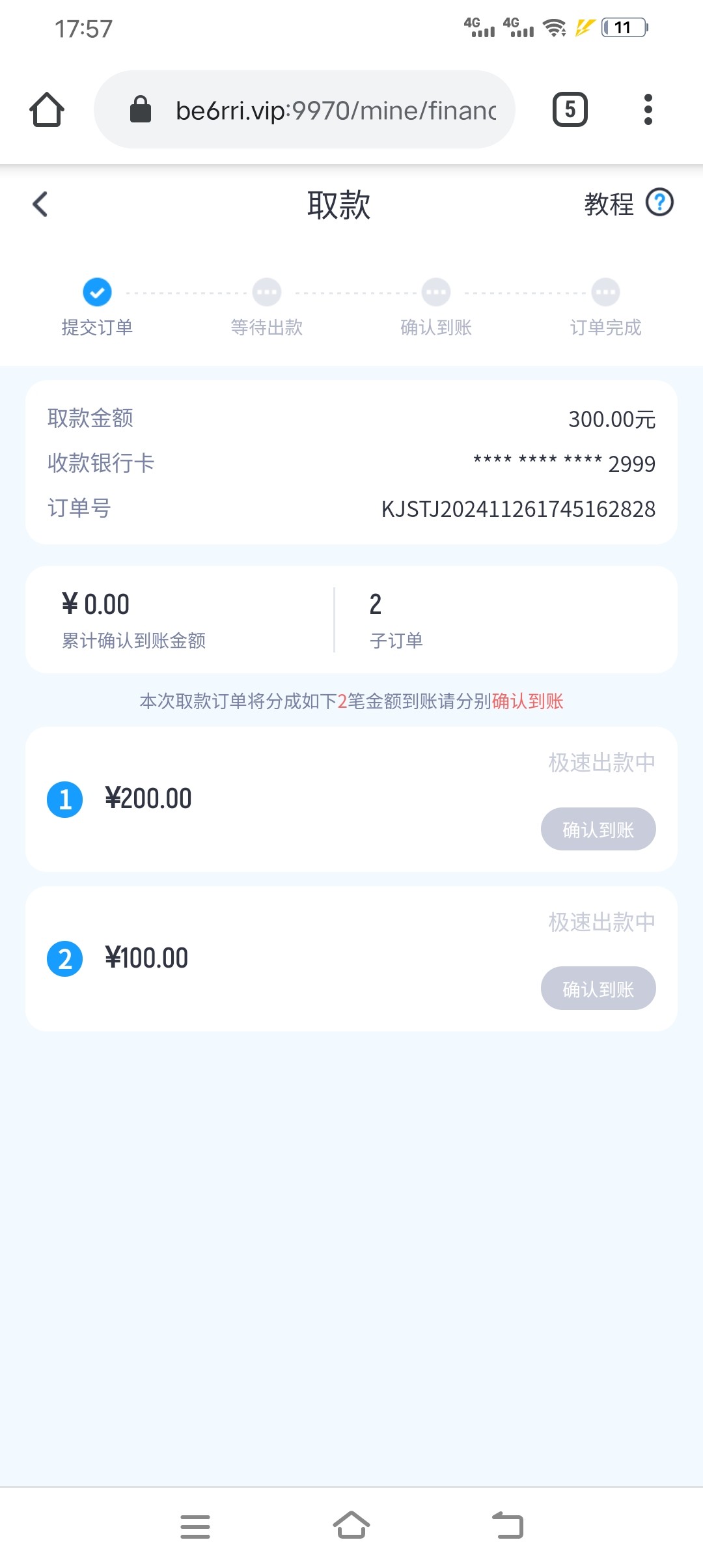This screenshot has height=1568, width=703.
Task: Tap the browser home icon
Action: [x=47, y=109]
